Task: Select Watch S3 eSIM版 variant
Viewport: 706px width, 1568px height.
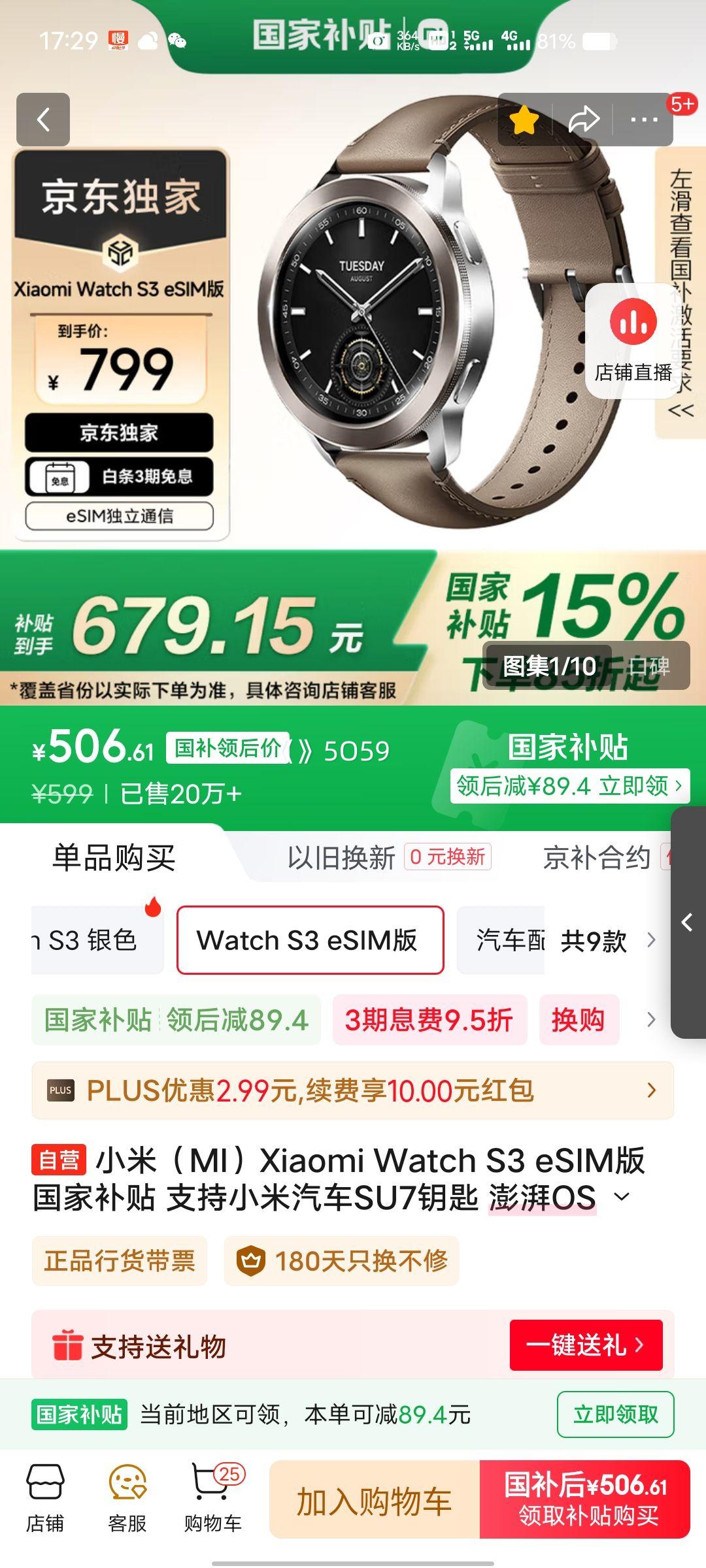Action: pyautogui.click(x=310, y=940)
